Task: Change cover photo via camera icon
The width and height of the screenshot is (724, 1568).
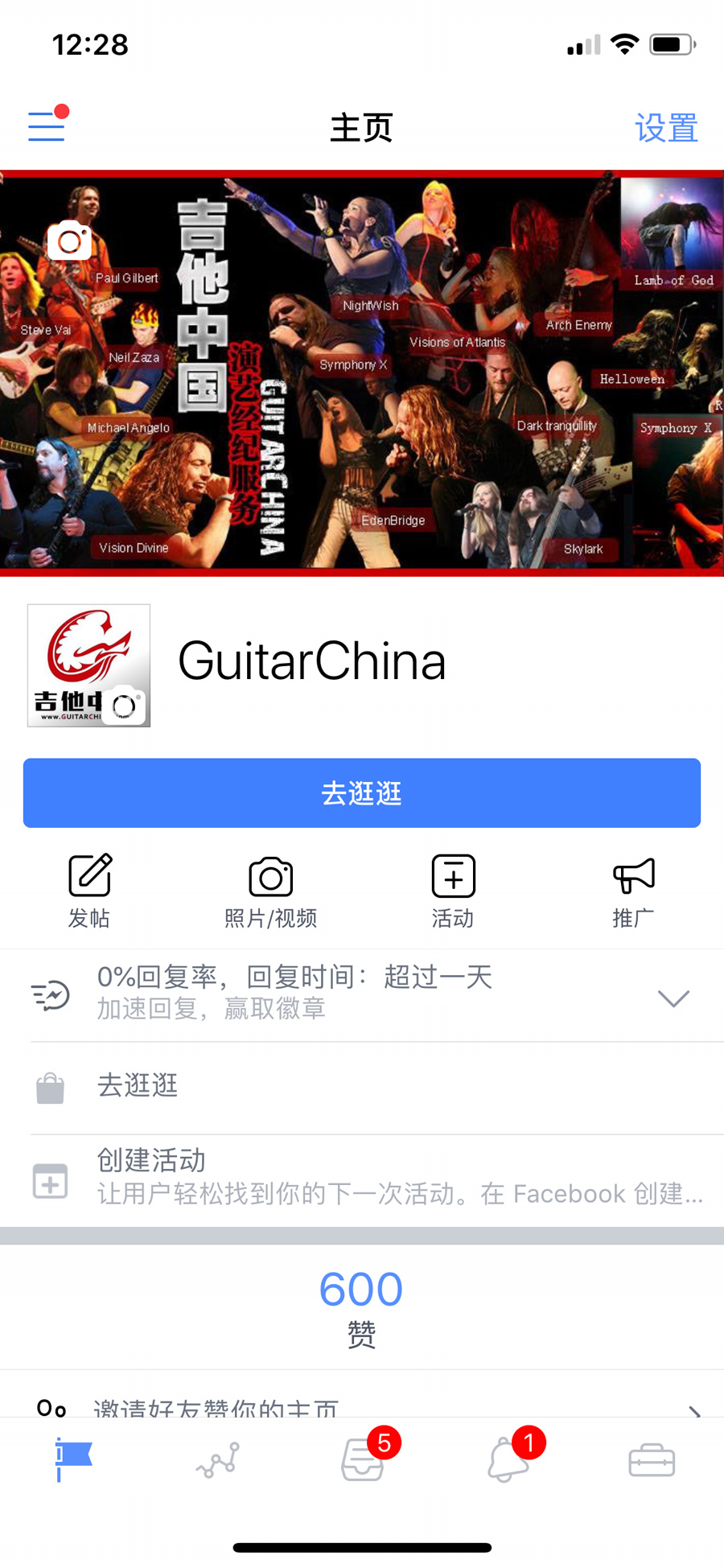Action: 70,241
